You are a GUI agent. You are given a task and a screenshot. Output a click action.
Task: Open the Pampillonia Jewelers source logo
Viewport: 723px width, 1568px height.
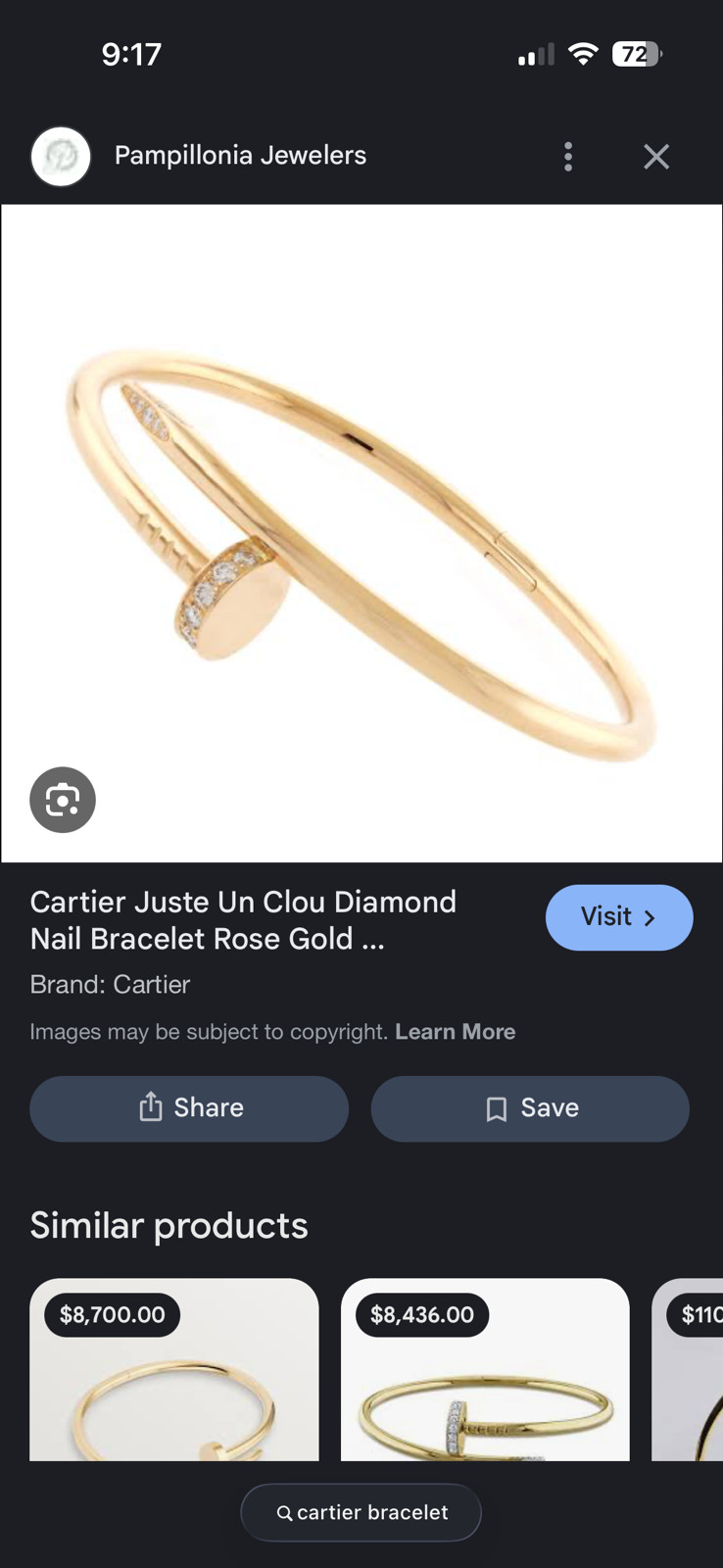click(x=61, y=157)
